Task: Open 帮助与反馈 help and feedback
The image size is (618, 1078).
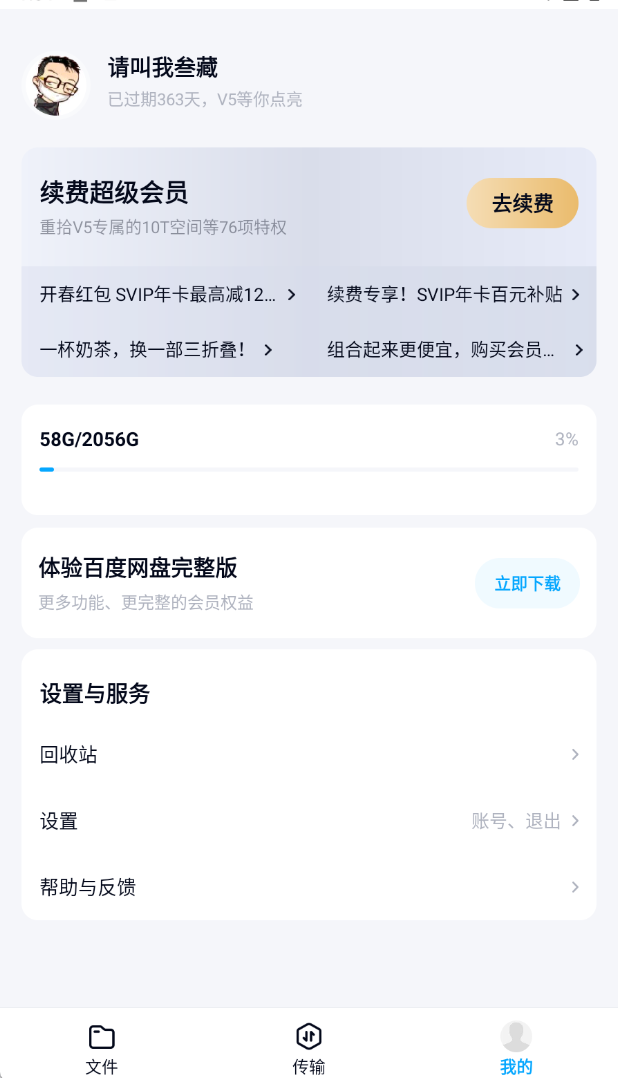Action: click(309, 887)
